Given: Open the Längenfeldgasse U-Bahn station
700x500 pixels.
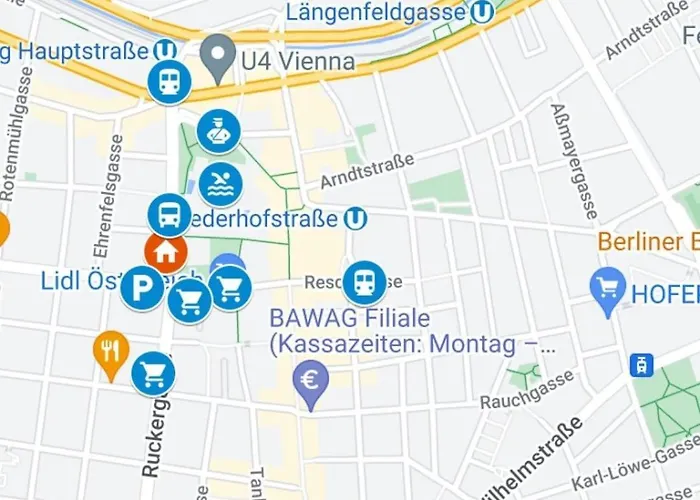Looking at the screenshot, I should [483, 12].
